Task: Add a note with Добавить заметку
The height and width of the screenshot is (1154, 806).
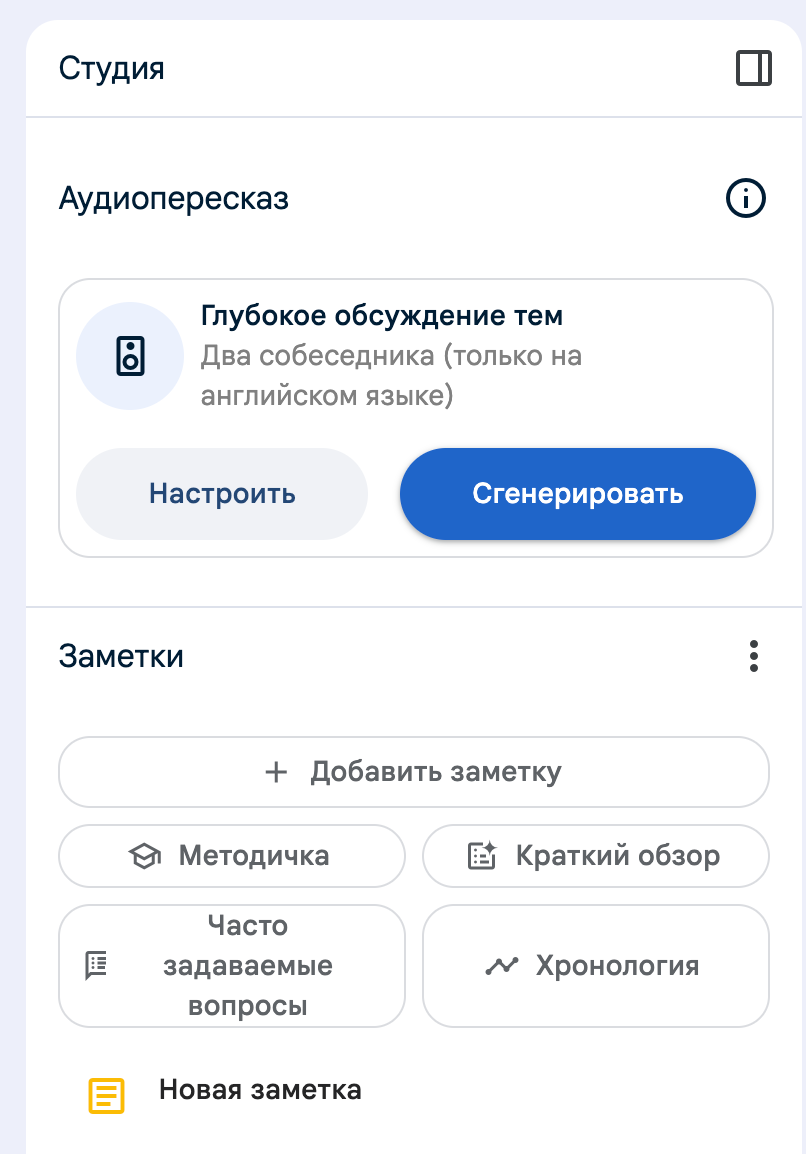Action: pos(414,772)
